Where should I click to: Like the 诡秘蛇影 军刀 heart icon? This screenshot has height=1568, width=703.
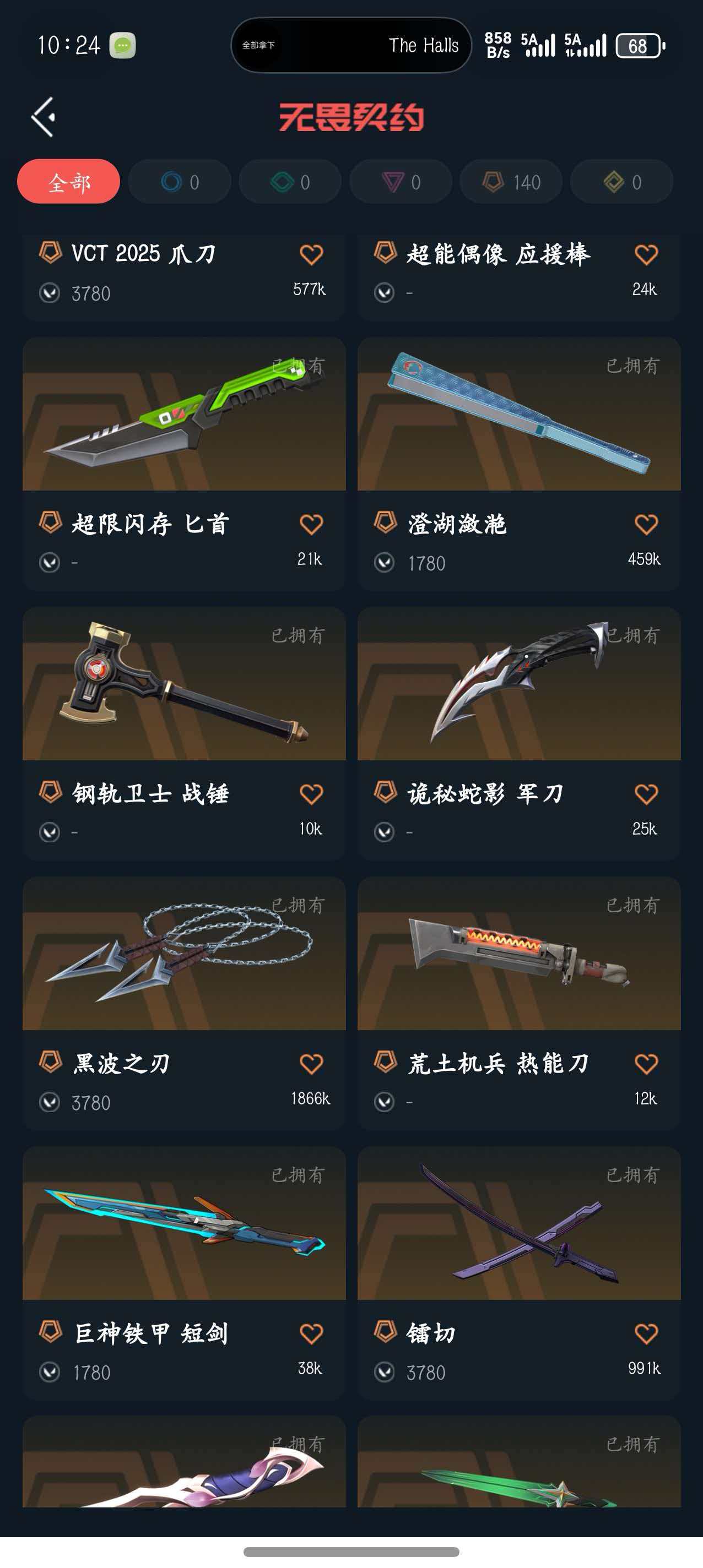[x=646, y=794]
